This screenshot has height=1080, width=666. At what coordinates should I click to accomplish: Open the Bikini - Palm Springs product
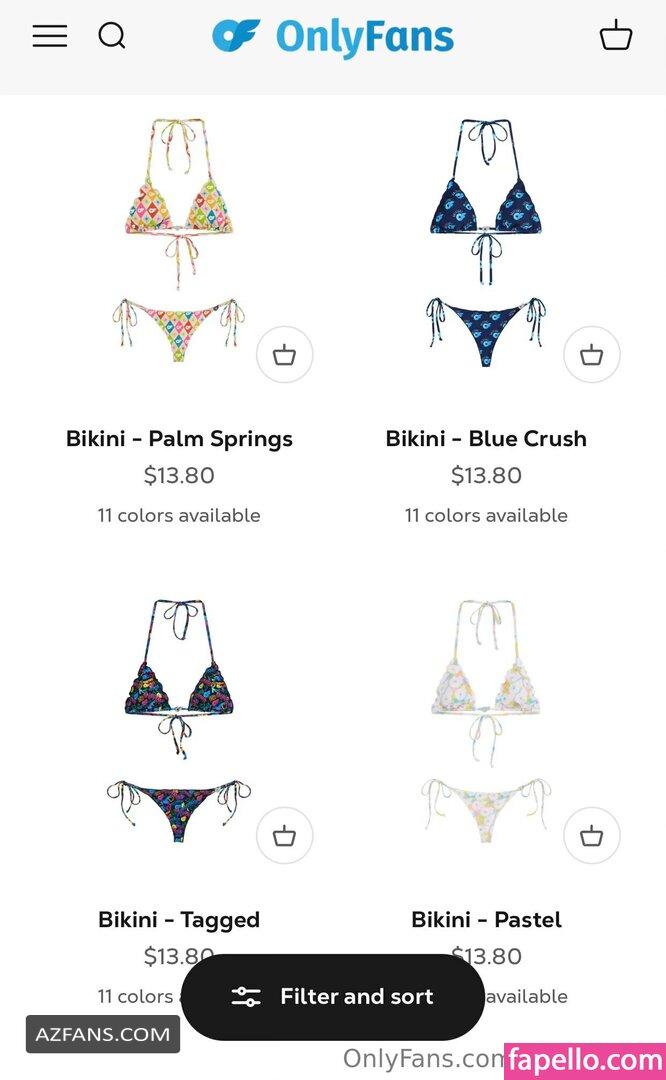click(x=179, y=439)
